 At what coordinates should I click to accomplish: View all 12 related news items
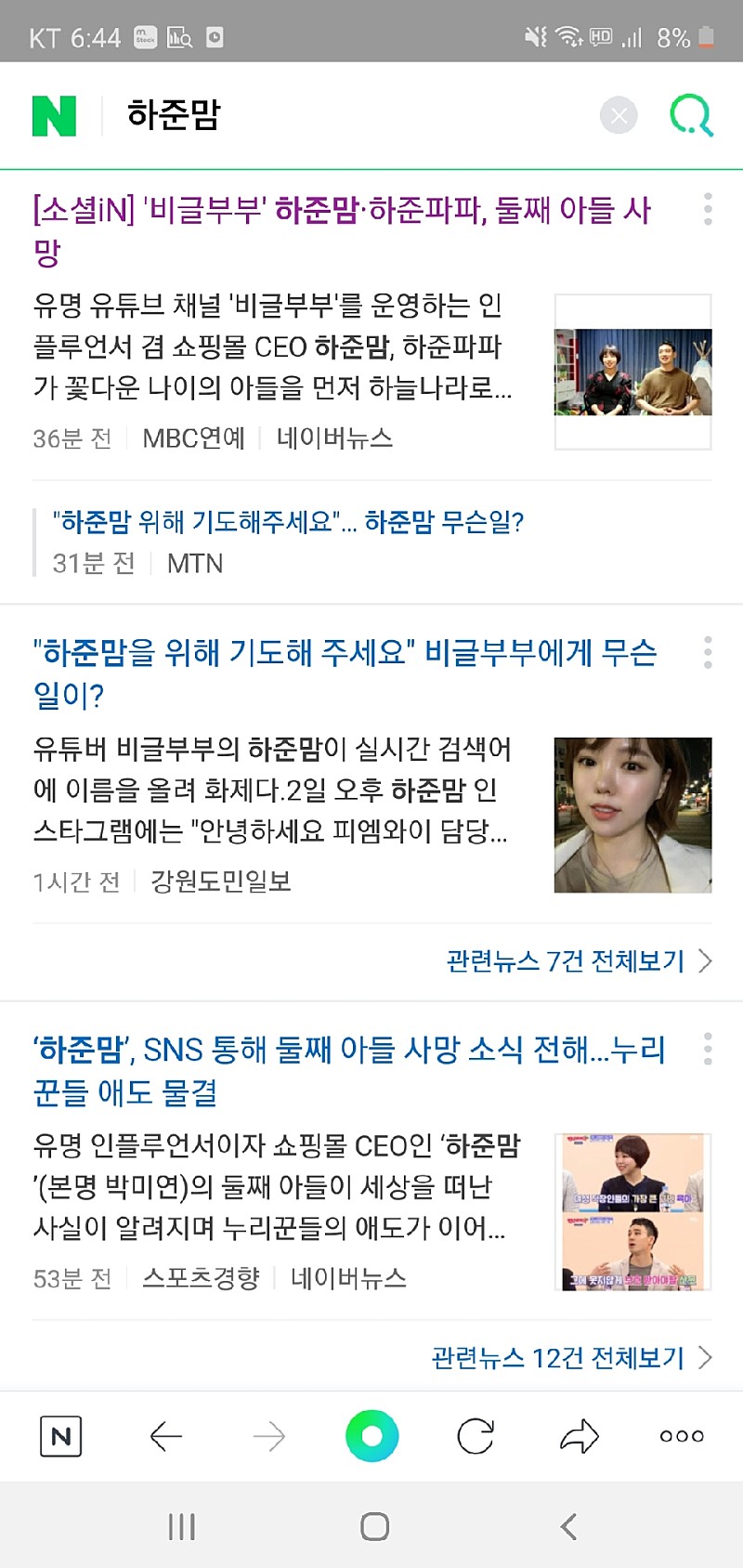pyautogui.click(x=571, y=1358)
